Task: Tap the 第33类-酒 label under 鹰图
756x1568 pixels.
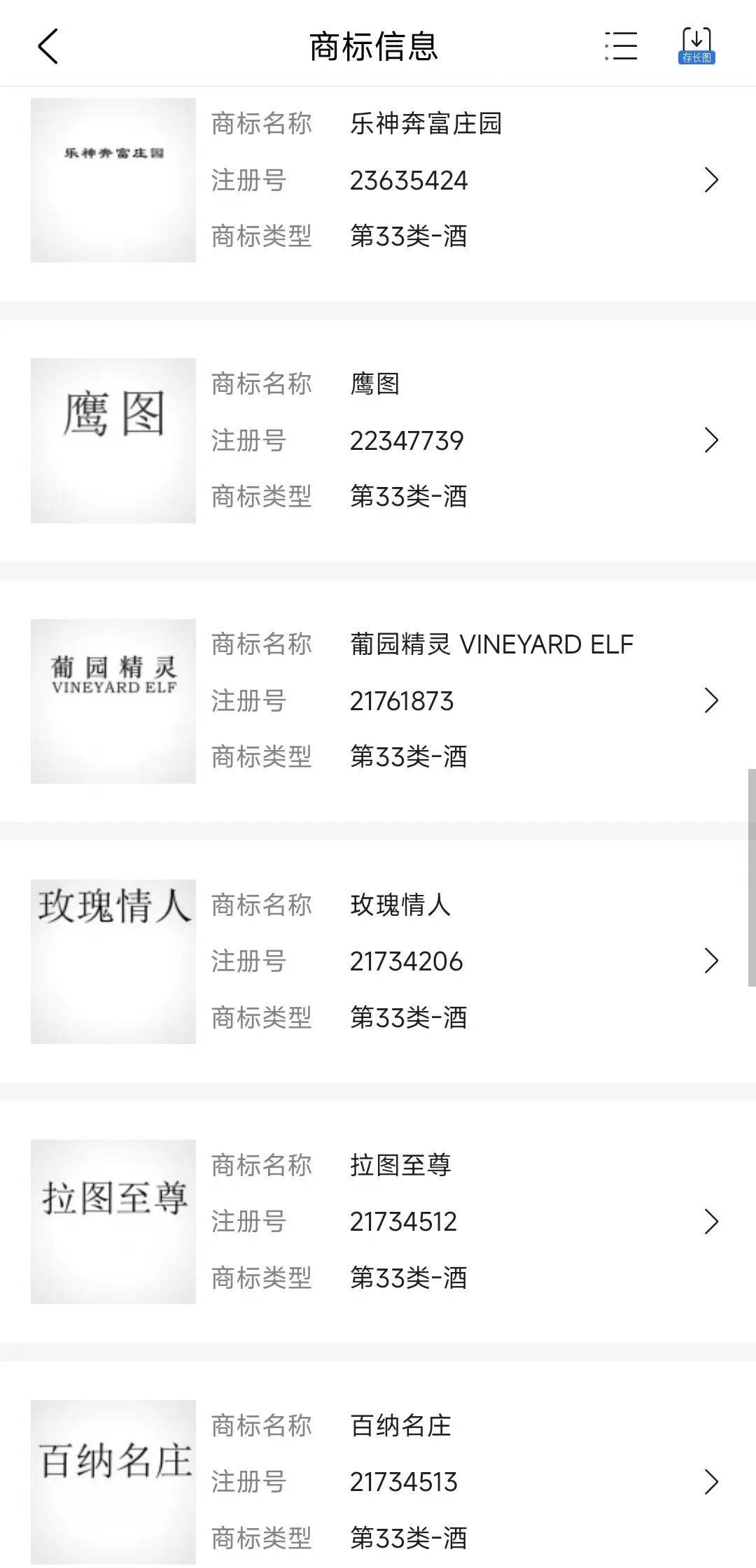Action: tap(409, 497)
